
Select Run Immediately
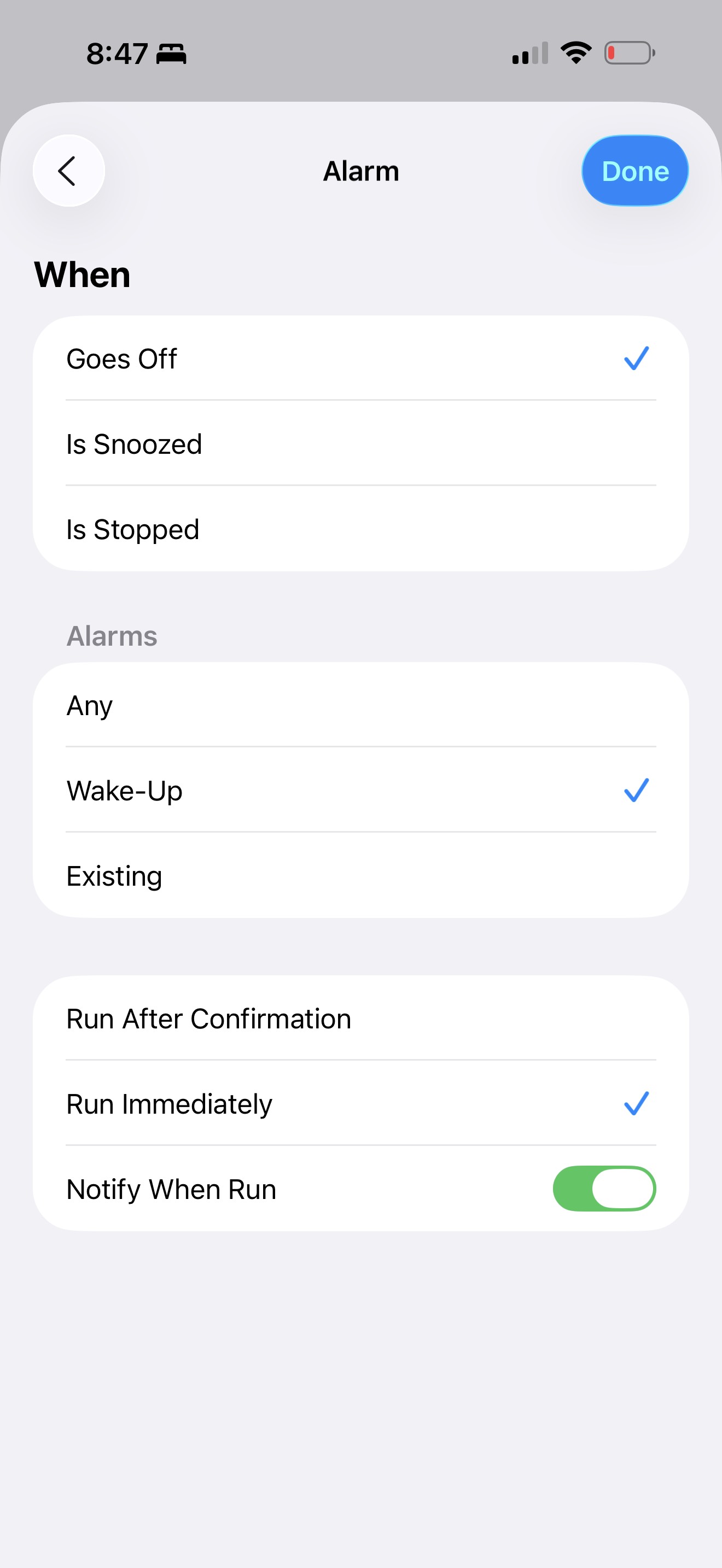360,1104
